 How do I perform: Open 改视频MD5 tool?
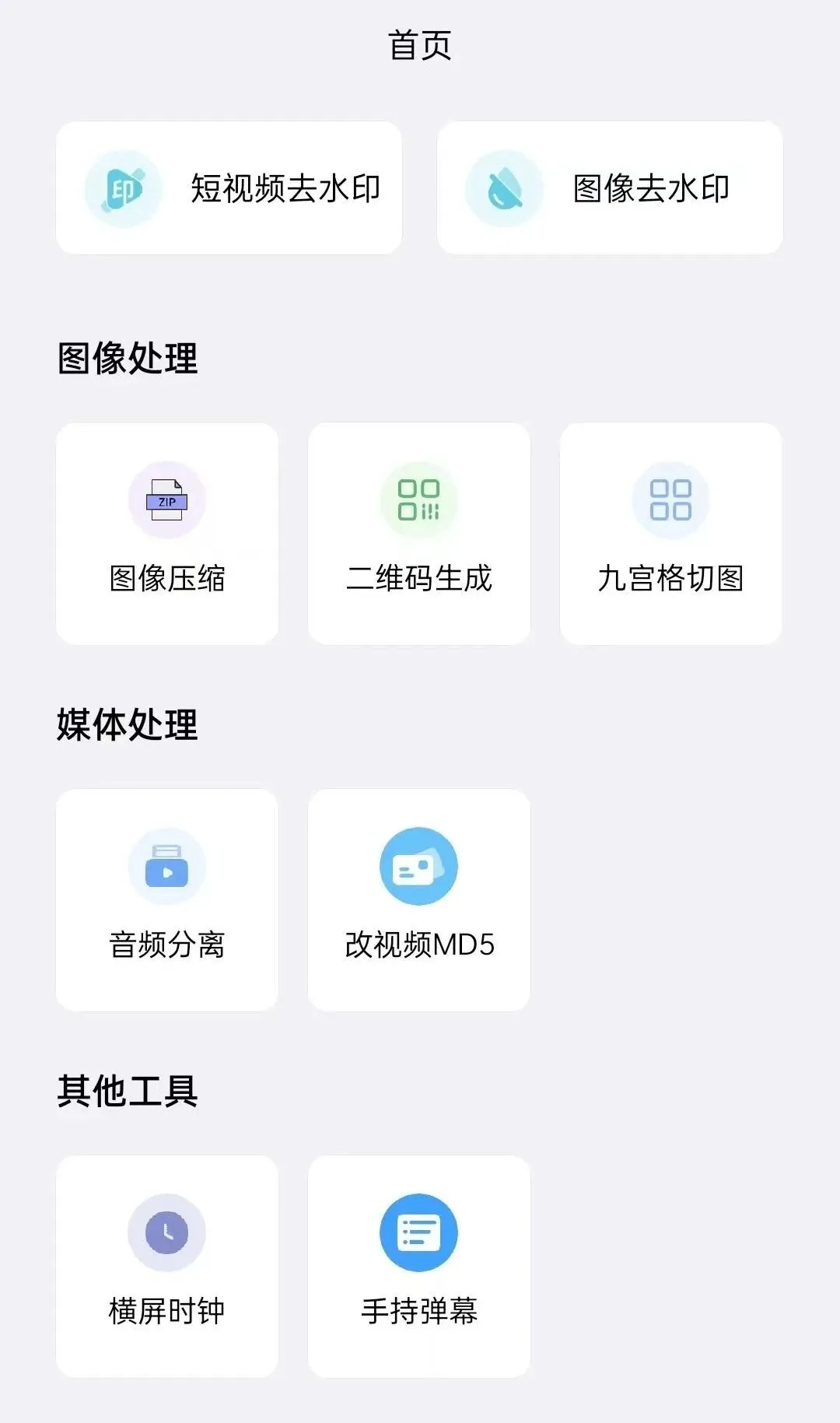coord(419,900)
